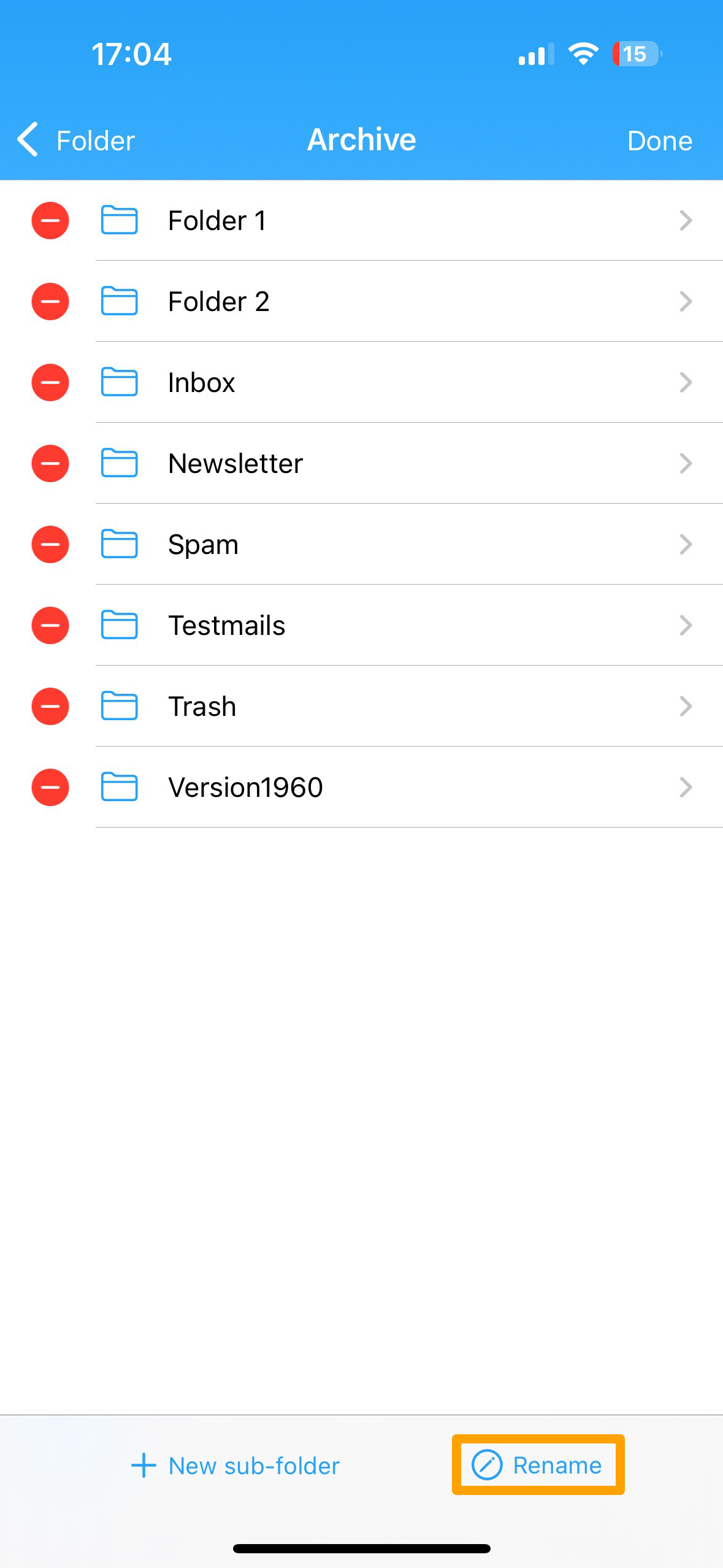
Task: Delete the Newsletter folder
Action: pyautogui.click(x=50, y=463)
